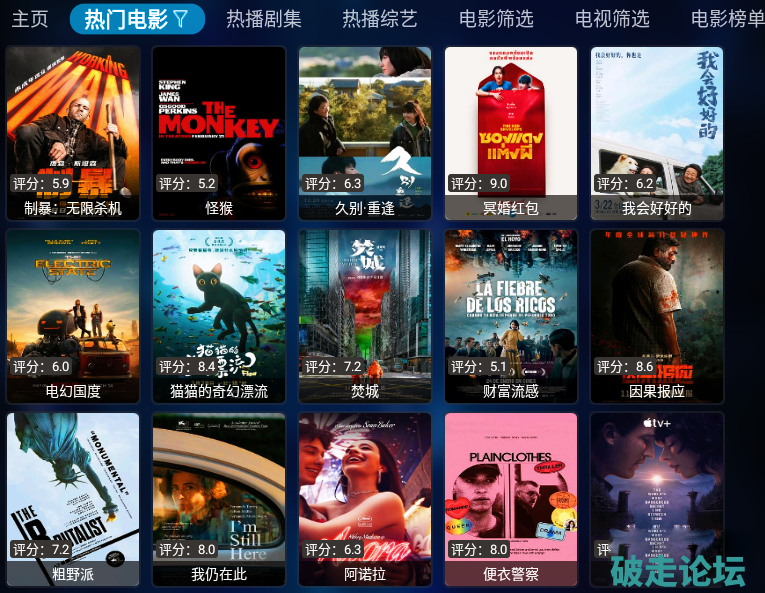Open the movie 怪猴
765x593 pixels.
[219, 132]
